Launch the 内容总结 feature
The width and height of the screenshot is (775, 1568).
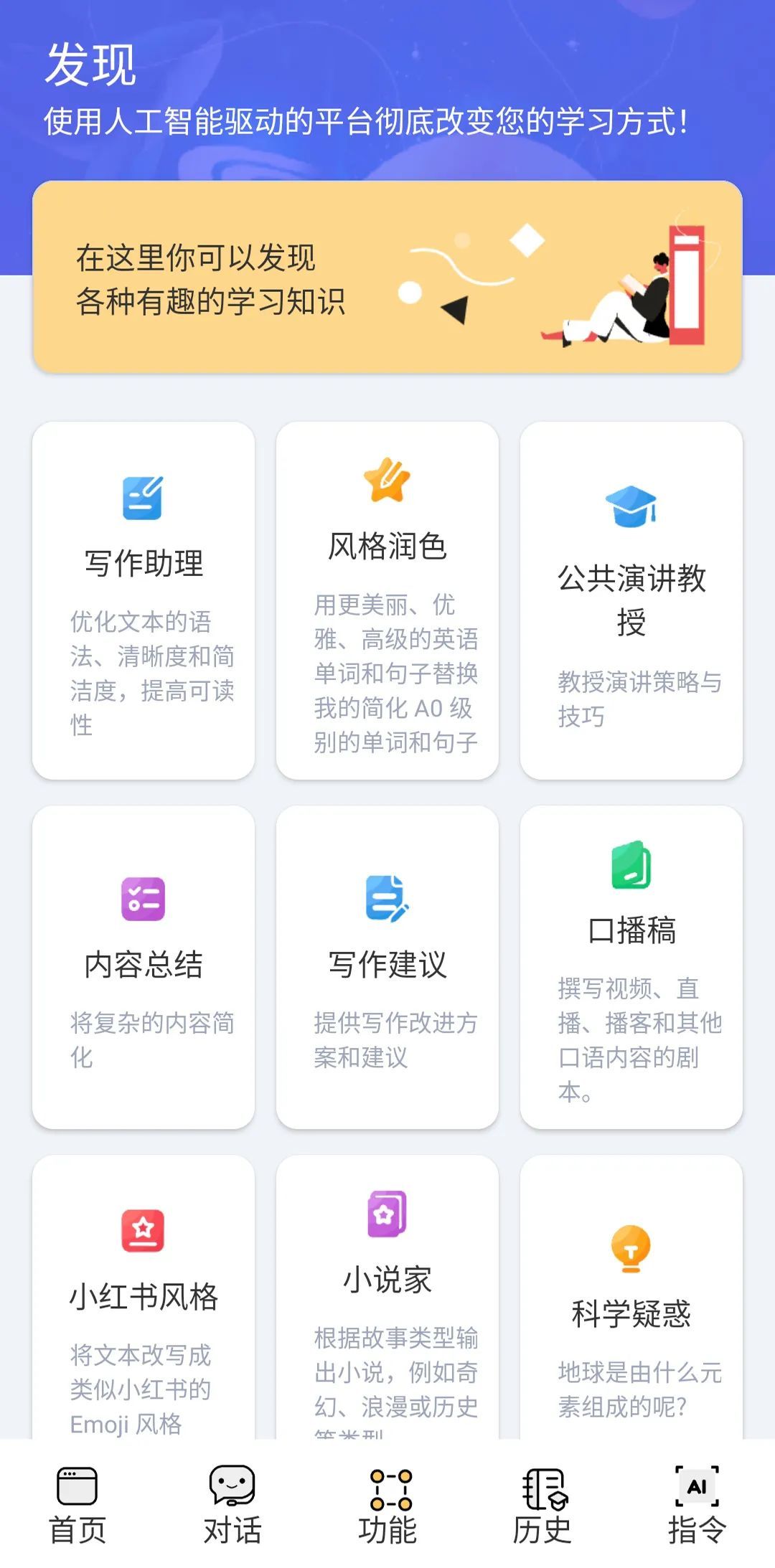pos(144,966)
